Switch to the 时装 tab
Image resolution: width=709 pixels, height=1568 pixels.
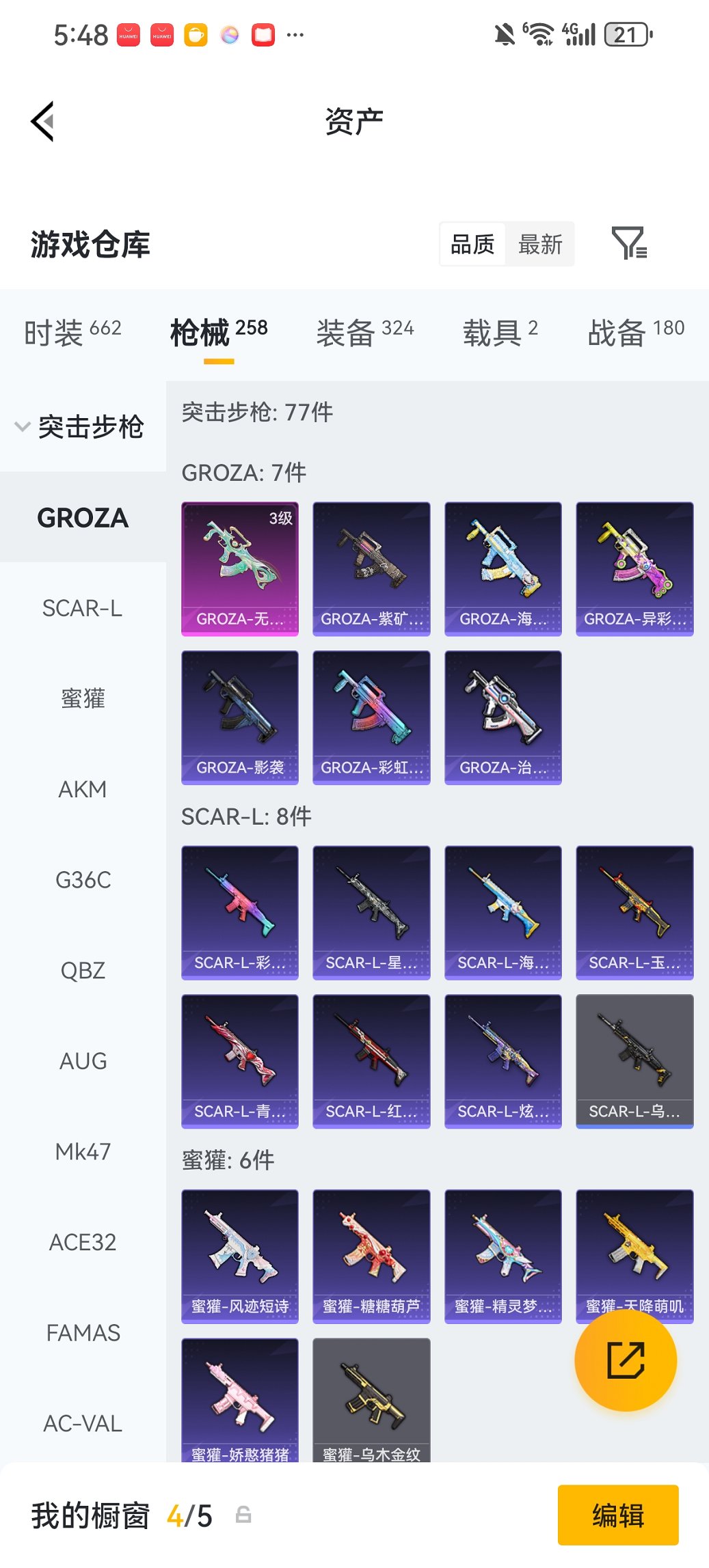tap(72, 332)
